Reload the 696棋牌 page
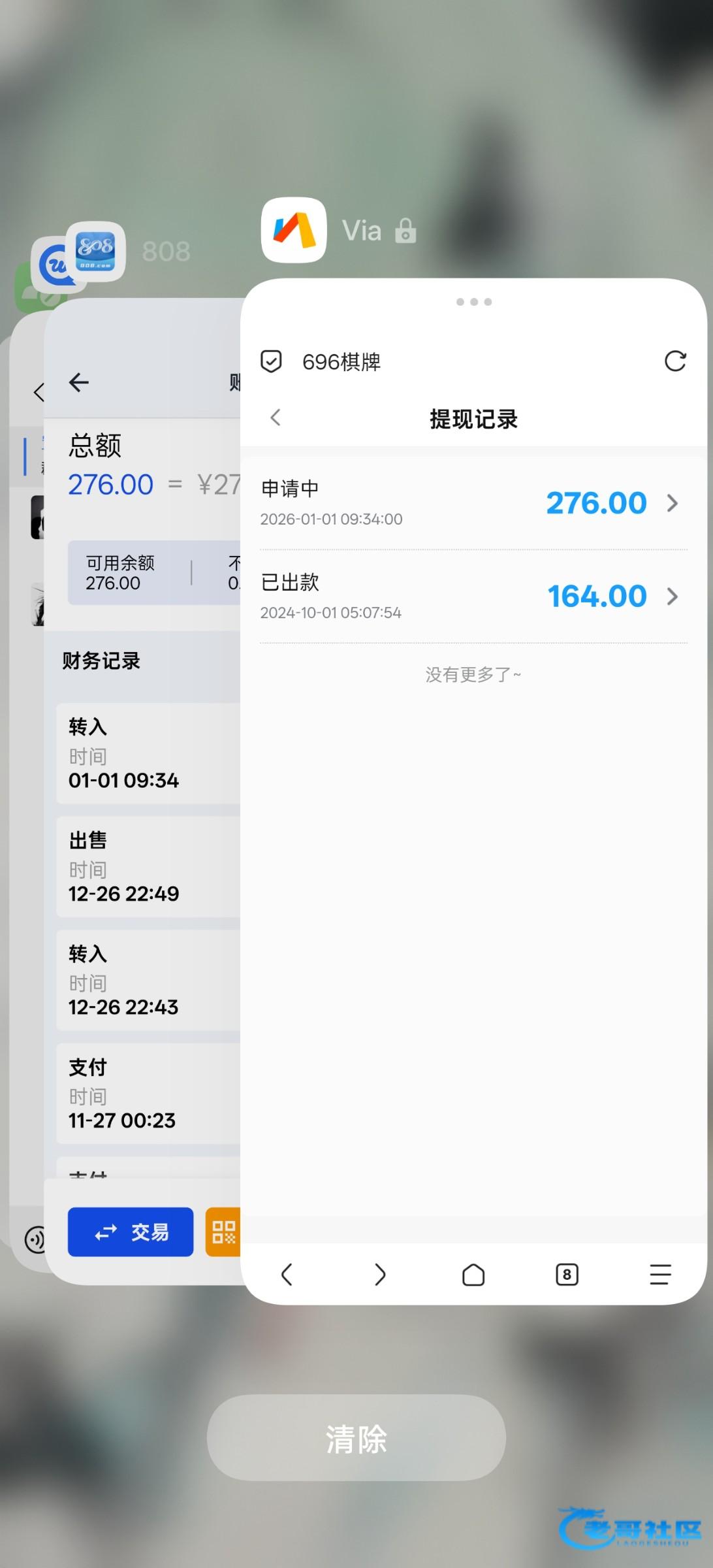This screenshot has width=713, height=1568. (675, 361)
